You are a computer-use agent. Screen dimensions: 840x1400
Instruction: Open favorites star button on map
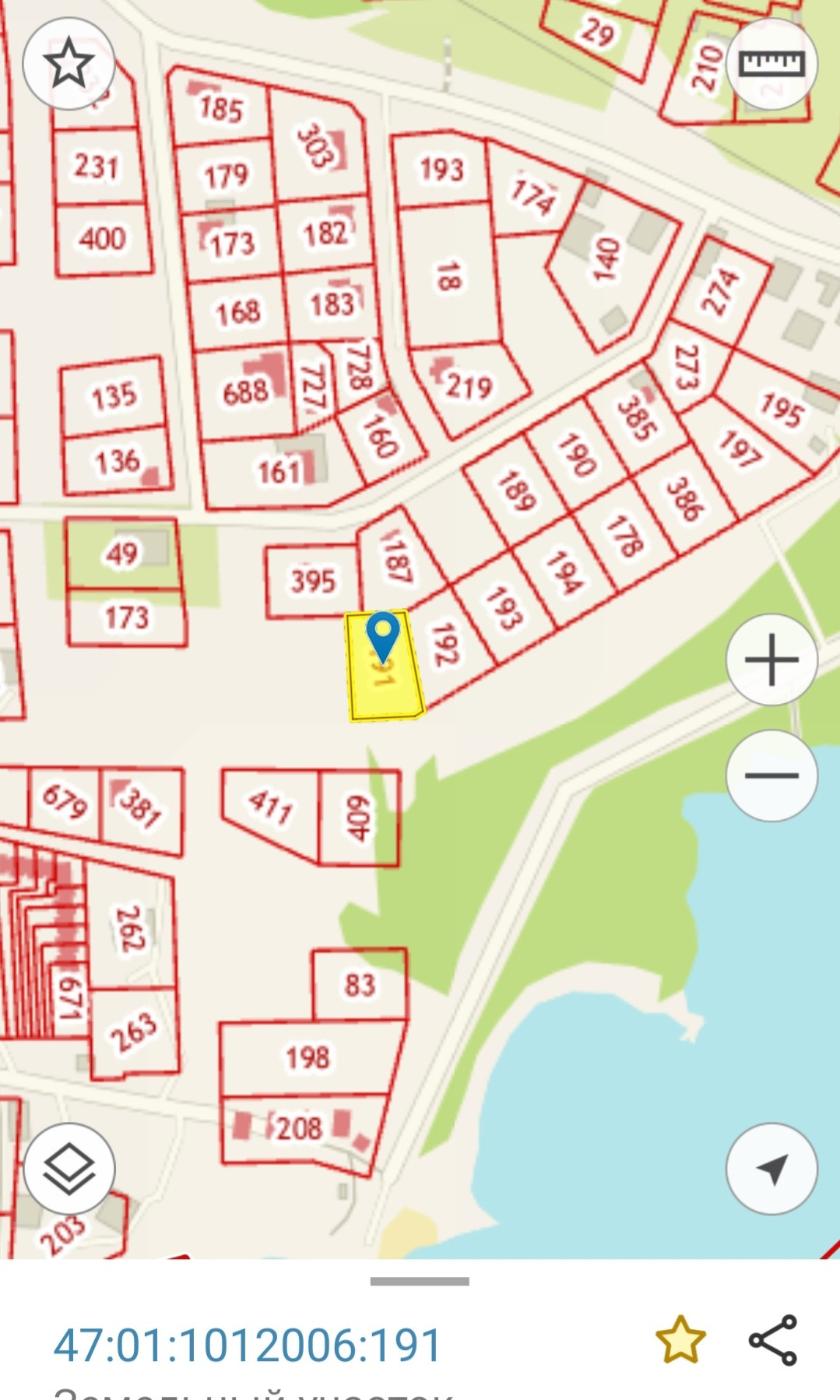tap(69, 64)
